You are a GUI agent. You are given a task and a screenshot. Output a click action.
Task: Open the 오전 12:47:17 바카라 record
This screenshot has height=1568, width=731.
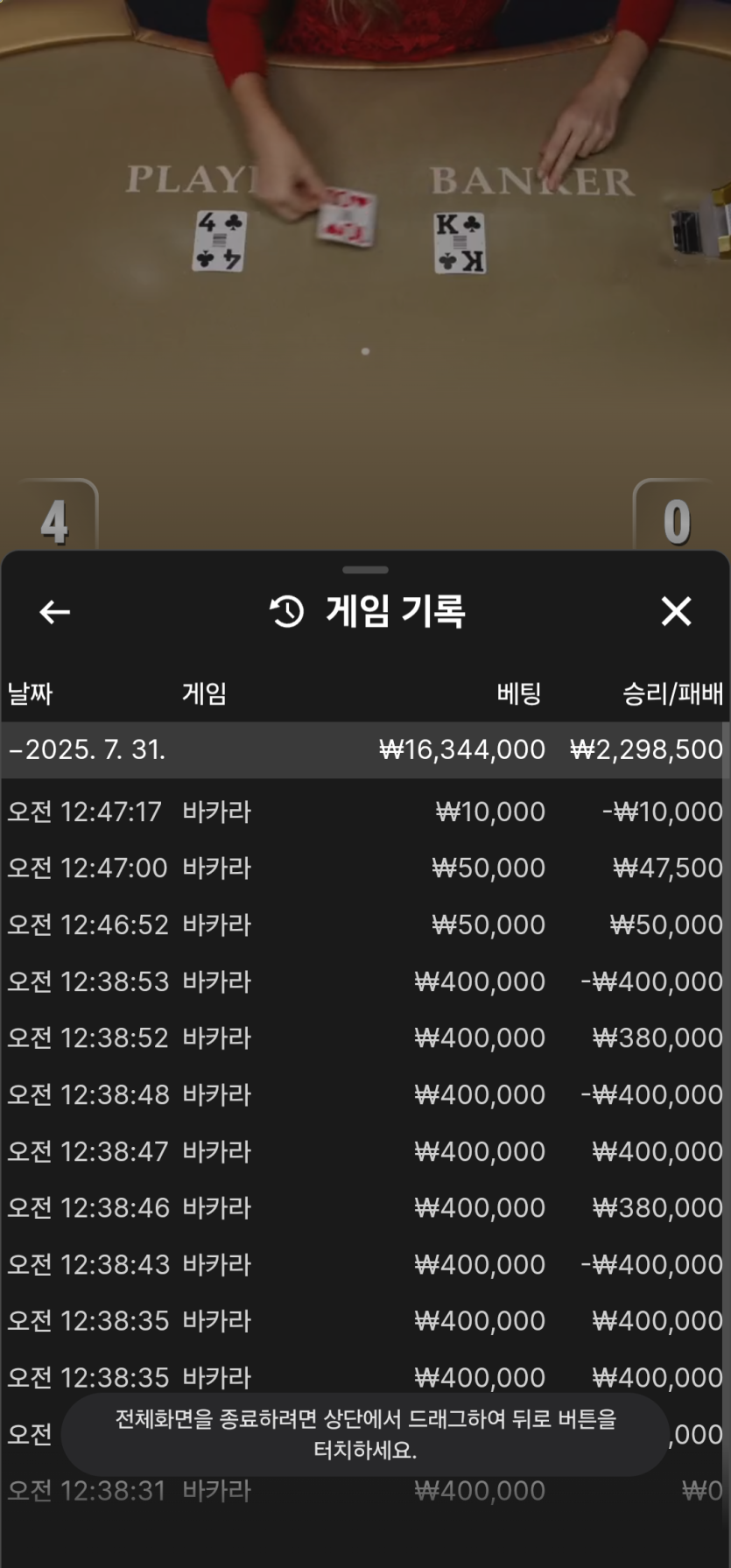[x=365, y=812]
